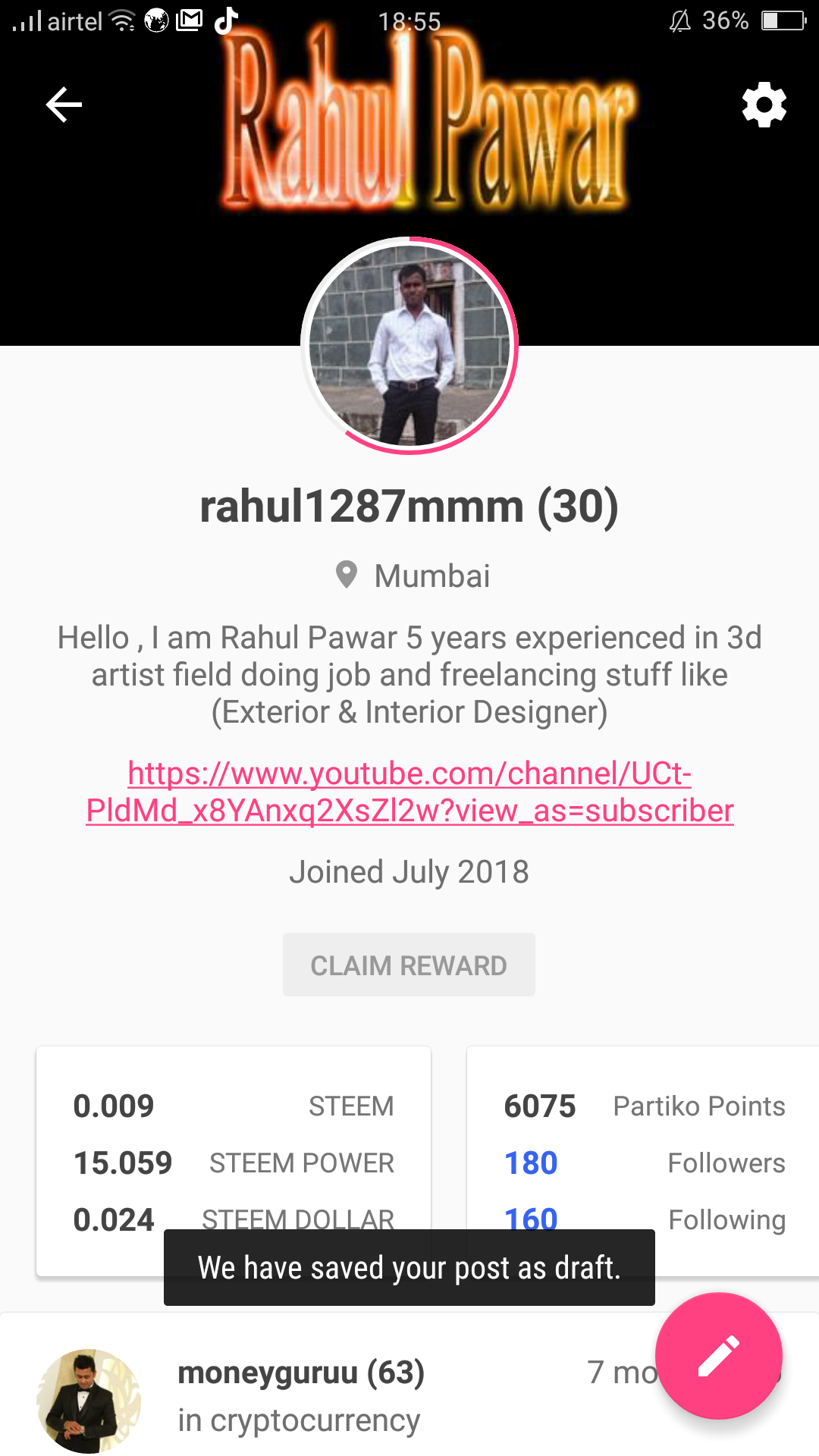Tap the pencil compose button
Image resolution: width=819 pixels, height=1456 pixels.
(719, 1357)
